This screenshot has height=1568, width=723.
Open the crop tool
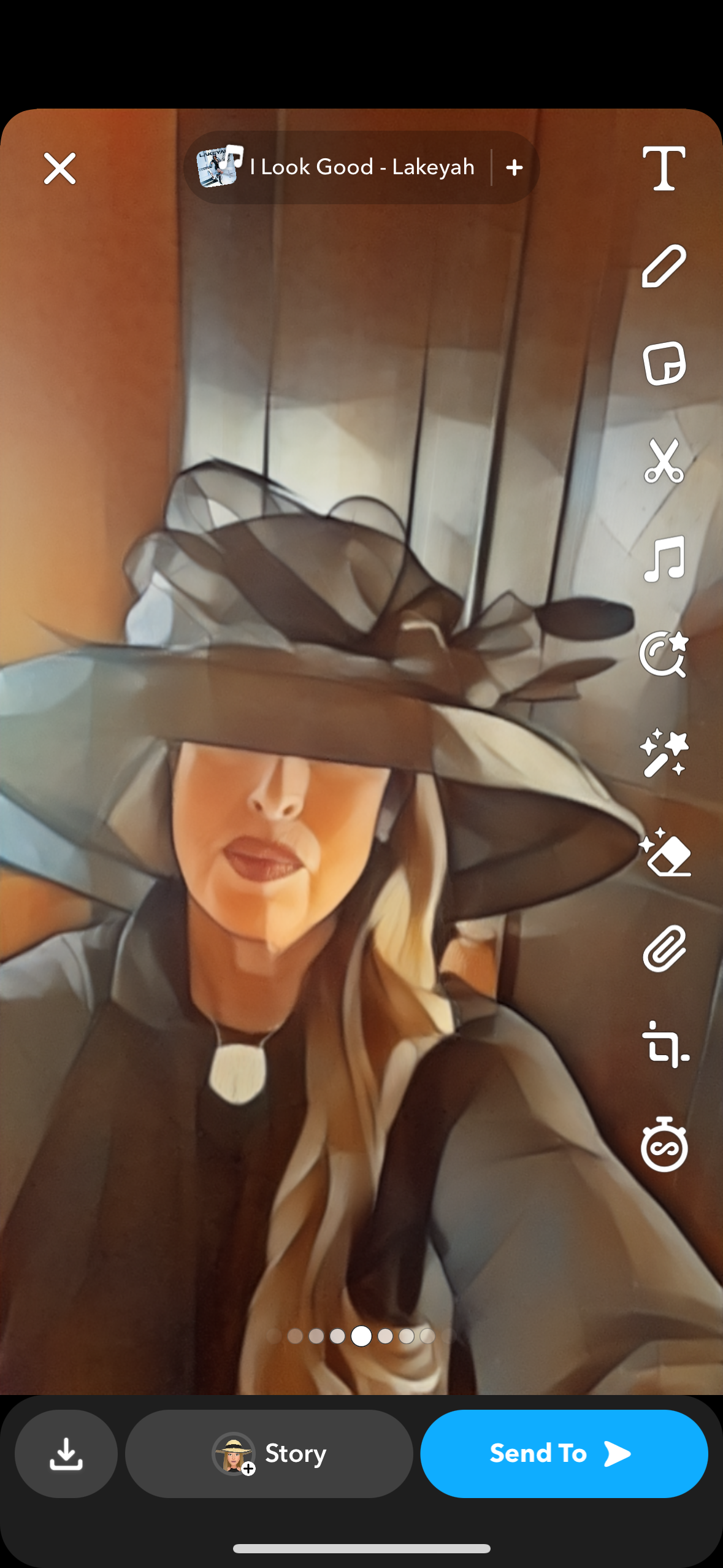665,1045
